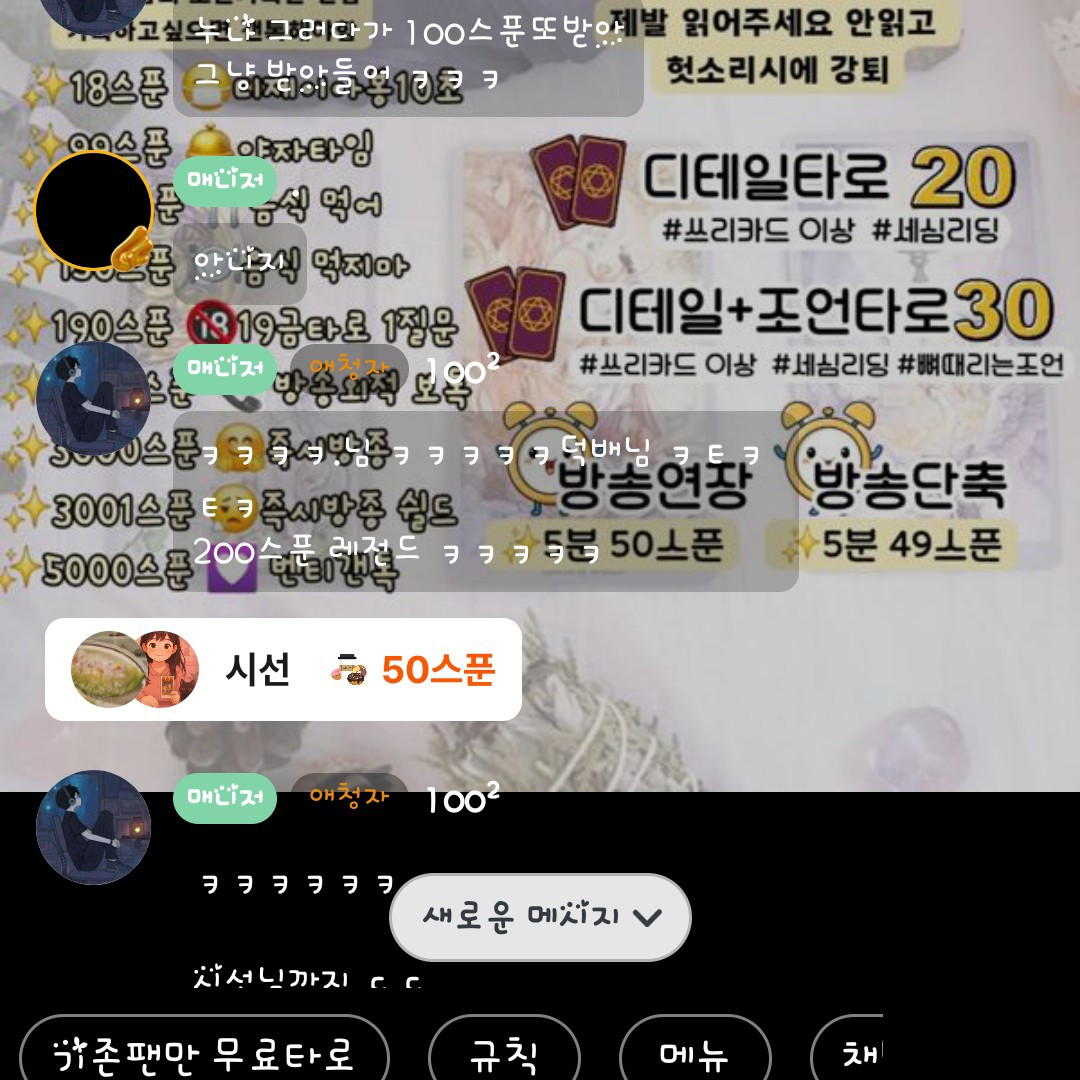This screenshot has width=1080, height=1080.
Task: Open the 메뉴 chip
Action: (695, 1053)
